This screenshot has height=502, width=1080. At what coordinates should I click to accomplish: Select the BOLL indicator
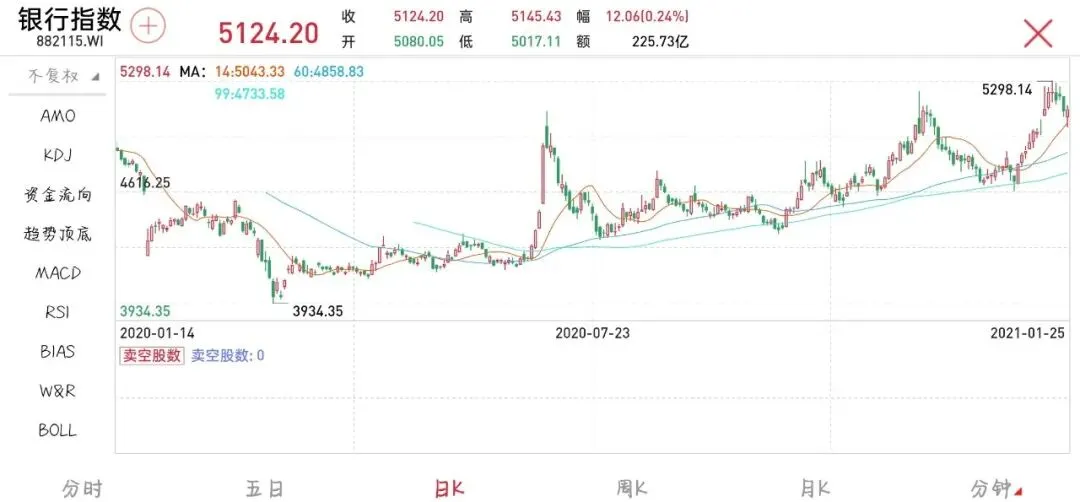tap(58, 430)
